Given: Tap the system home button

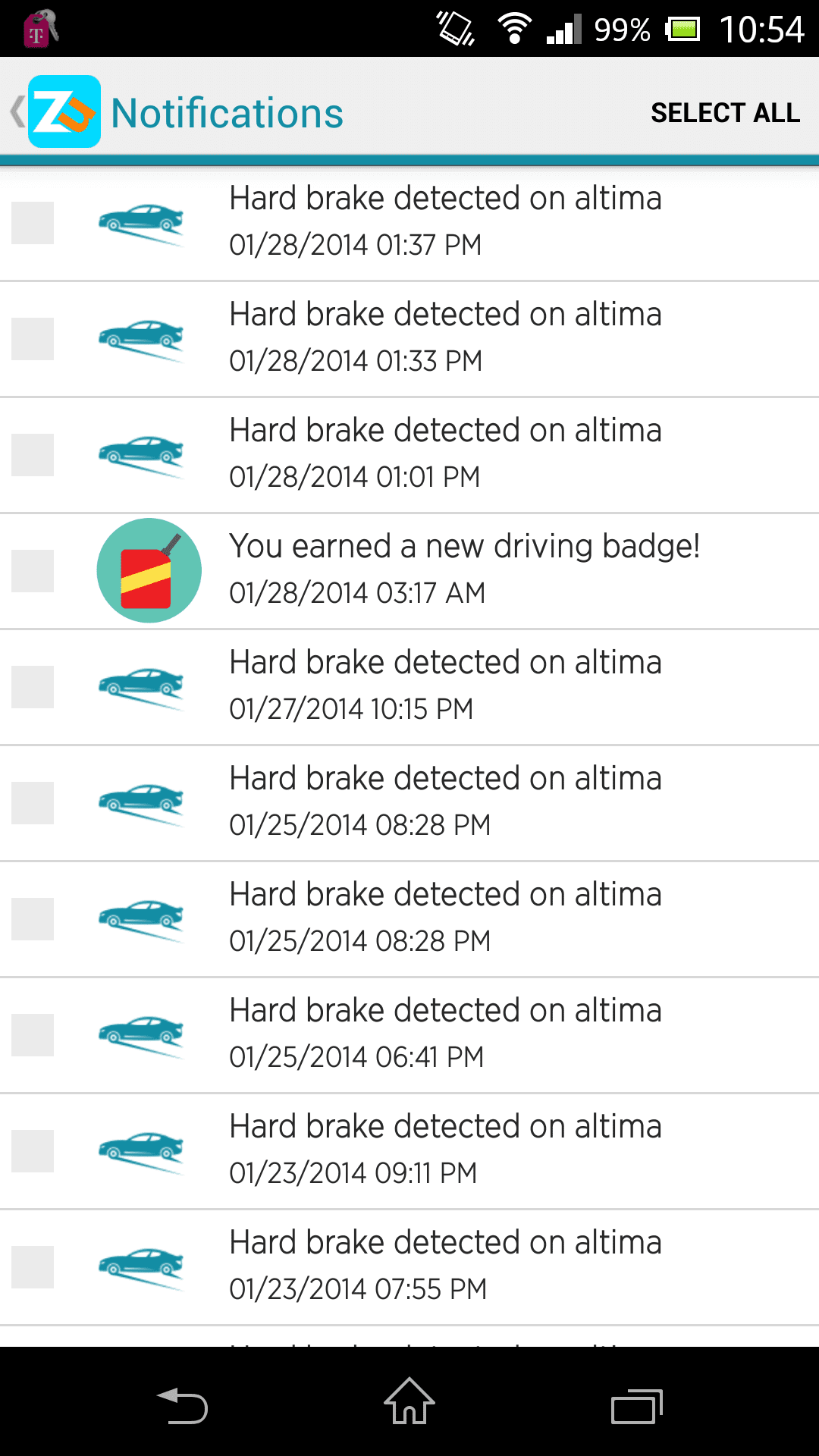Looking at the screenshot, I should pos(409,1401).
